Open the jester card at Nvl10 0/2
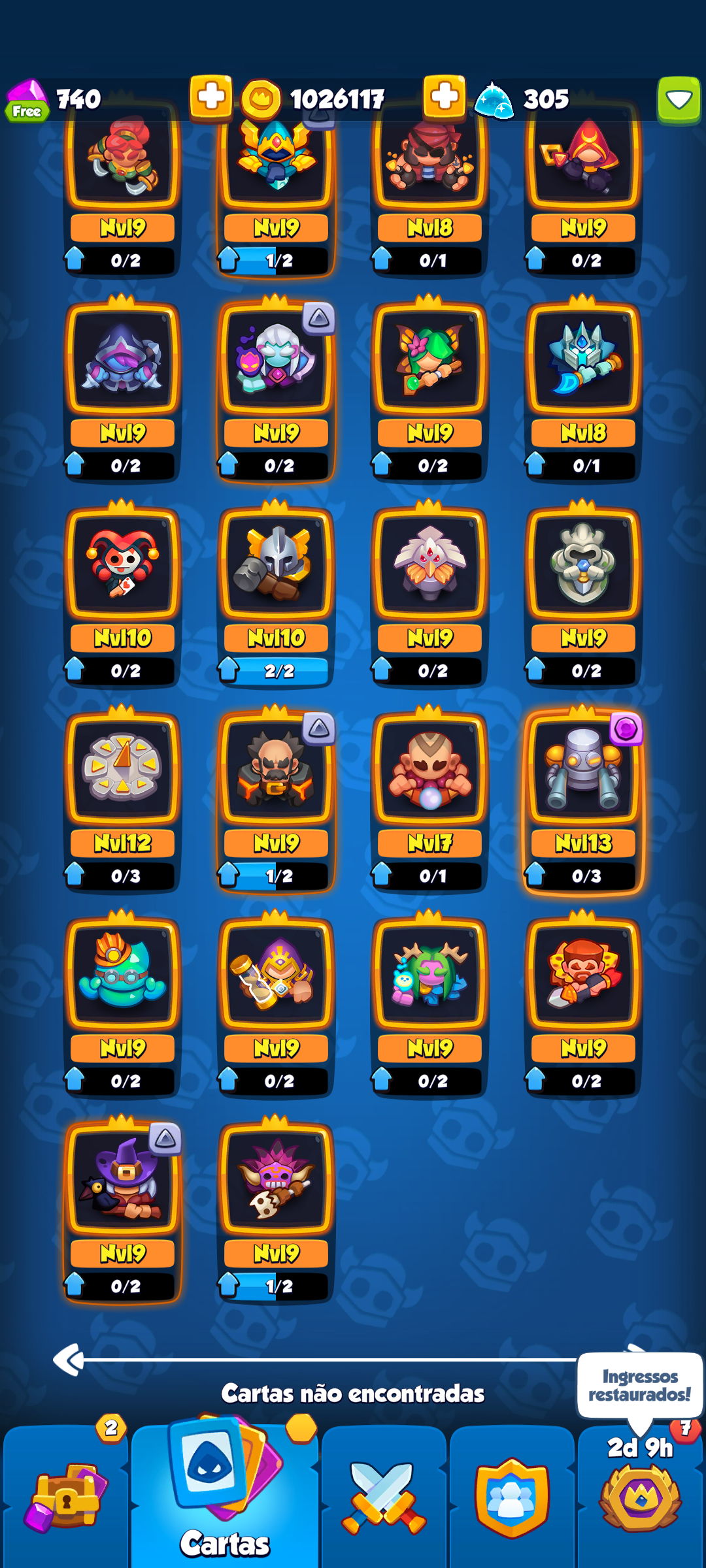The image size is (706, 1568). coord(122,566)
